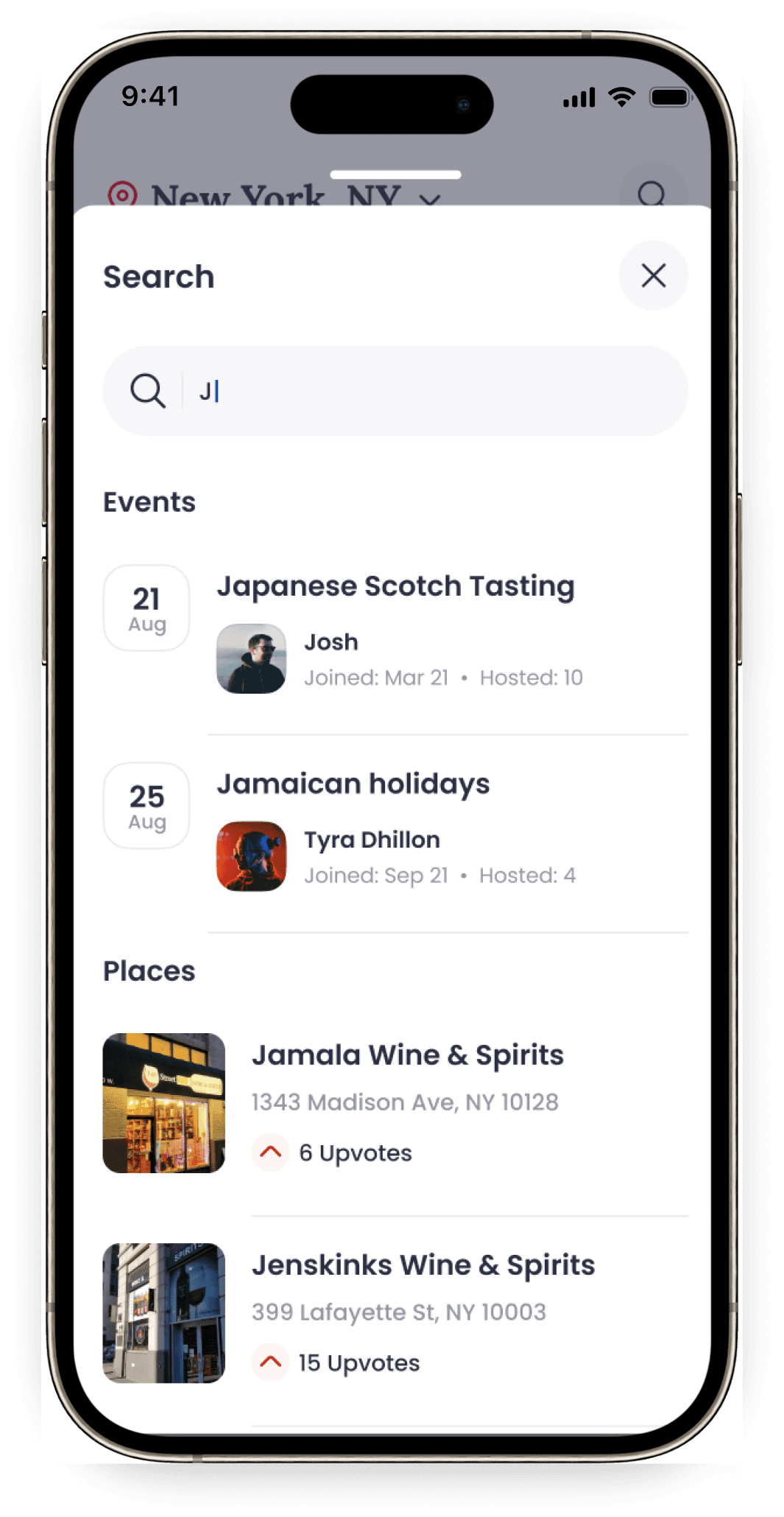Close the Search sheet
The image size is (784, 1517).
[x=653, y=276]
